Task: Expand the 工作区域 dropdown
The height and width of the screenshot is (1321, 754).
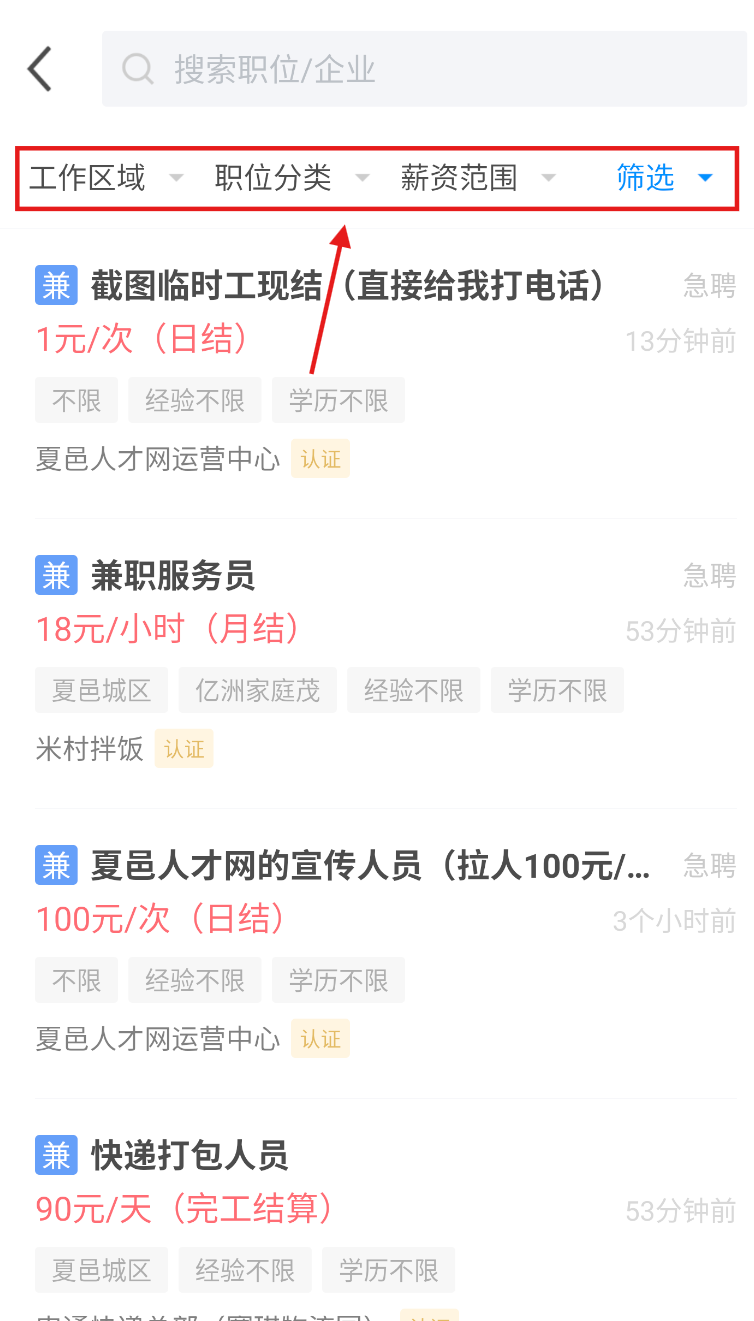Action: click(106, 178)
